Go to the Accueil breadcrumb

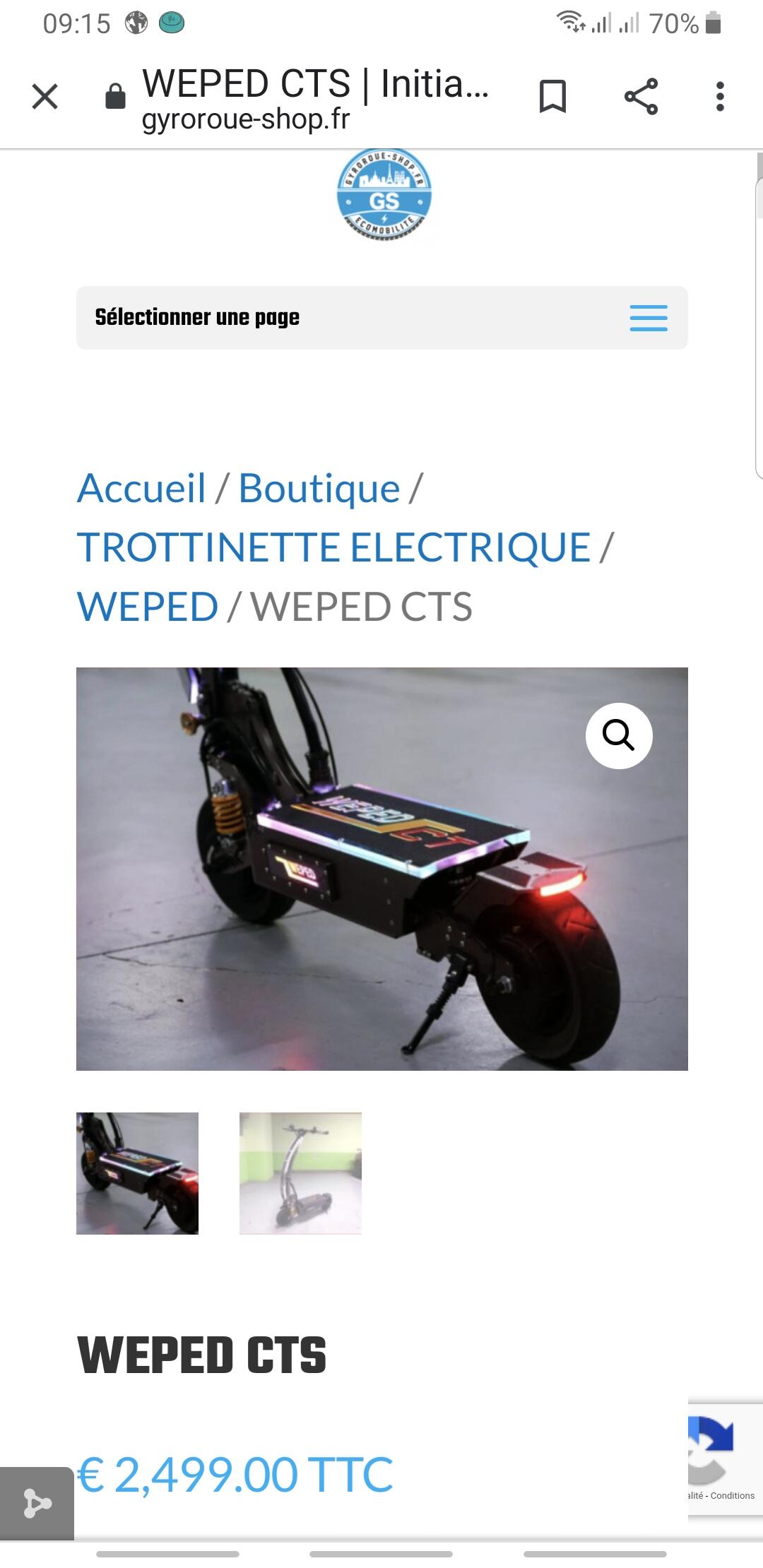pyautogui.click(x=141, y=488)
